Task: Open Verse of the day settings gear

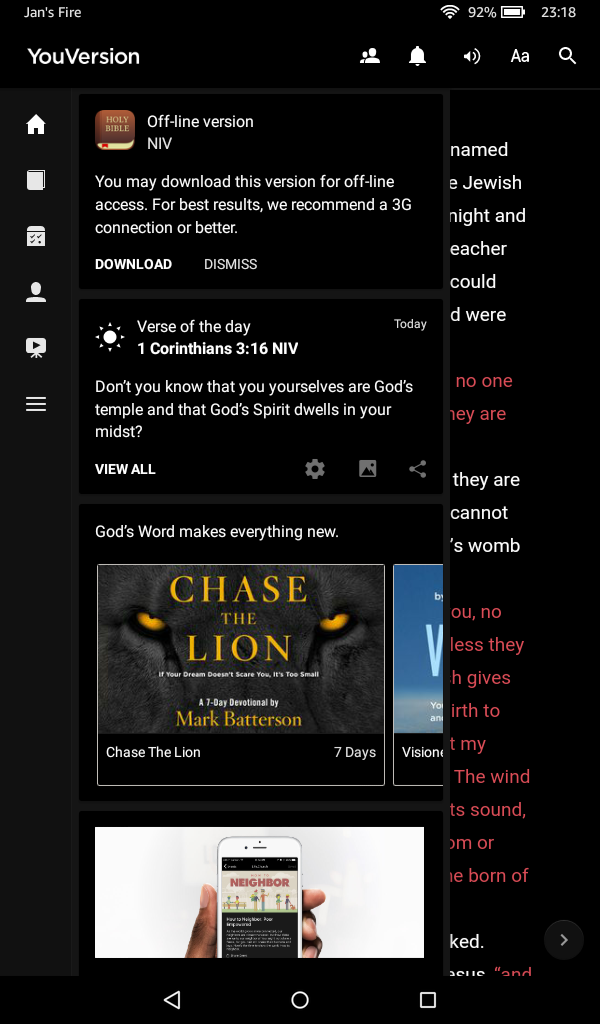Action: pyautogui.click(x=315, y=469)
